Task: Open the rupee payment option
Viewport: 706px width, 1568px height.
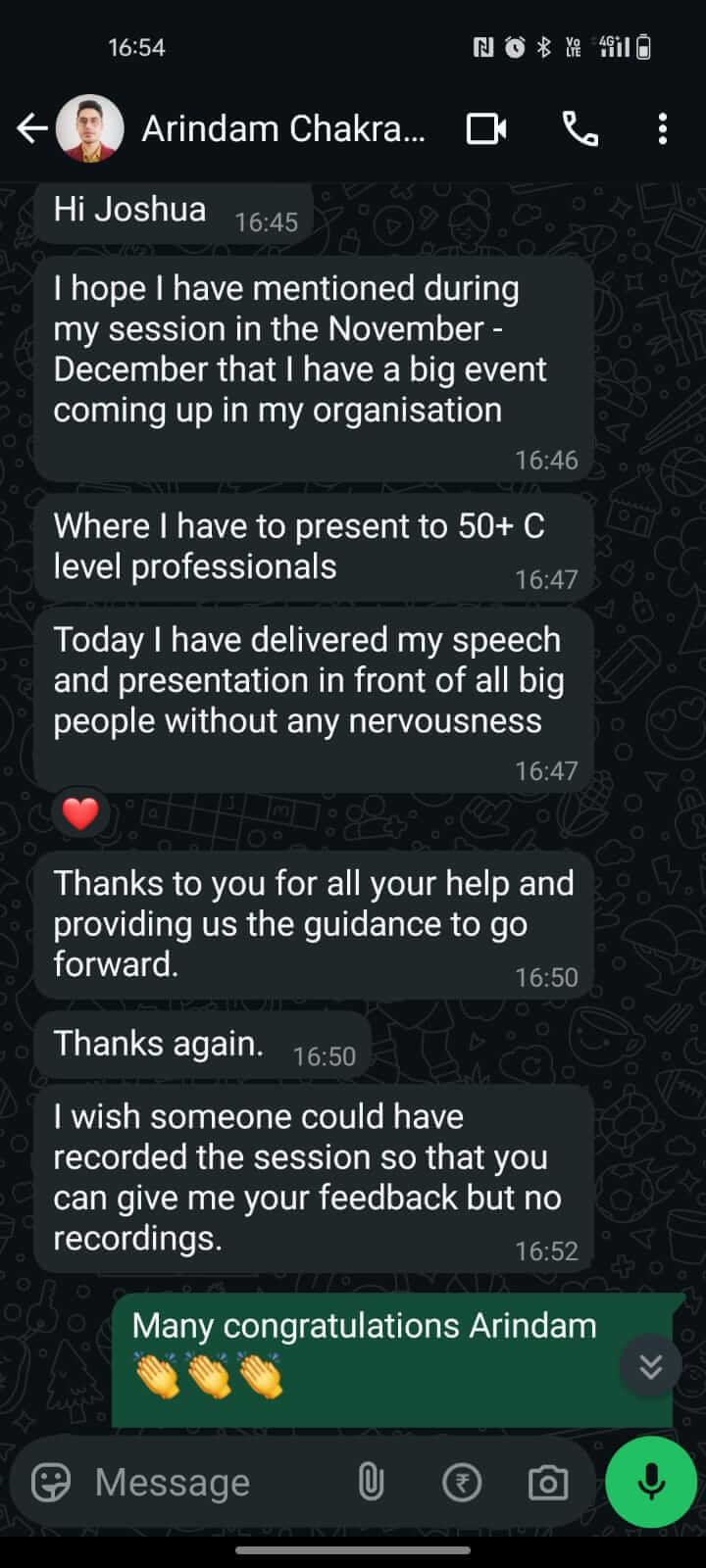Action: pyautogui.click(x=462, y=1482)
